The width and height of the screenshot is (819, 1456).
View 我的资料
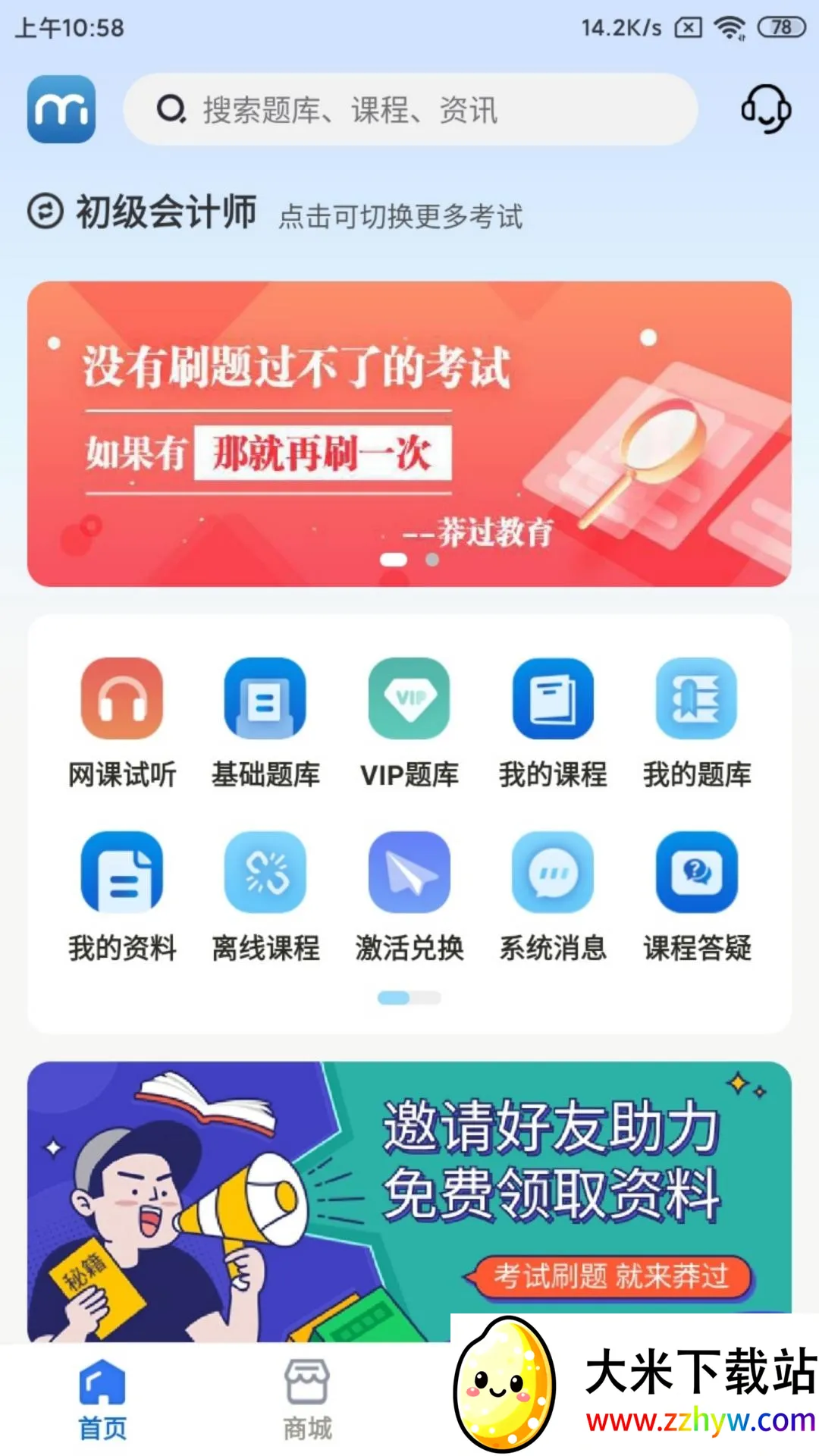pyautogui.click(x=122, y=895)
